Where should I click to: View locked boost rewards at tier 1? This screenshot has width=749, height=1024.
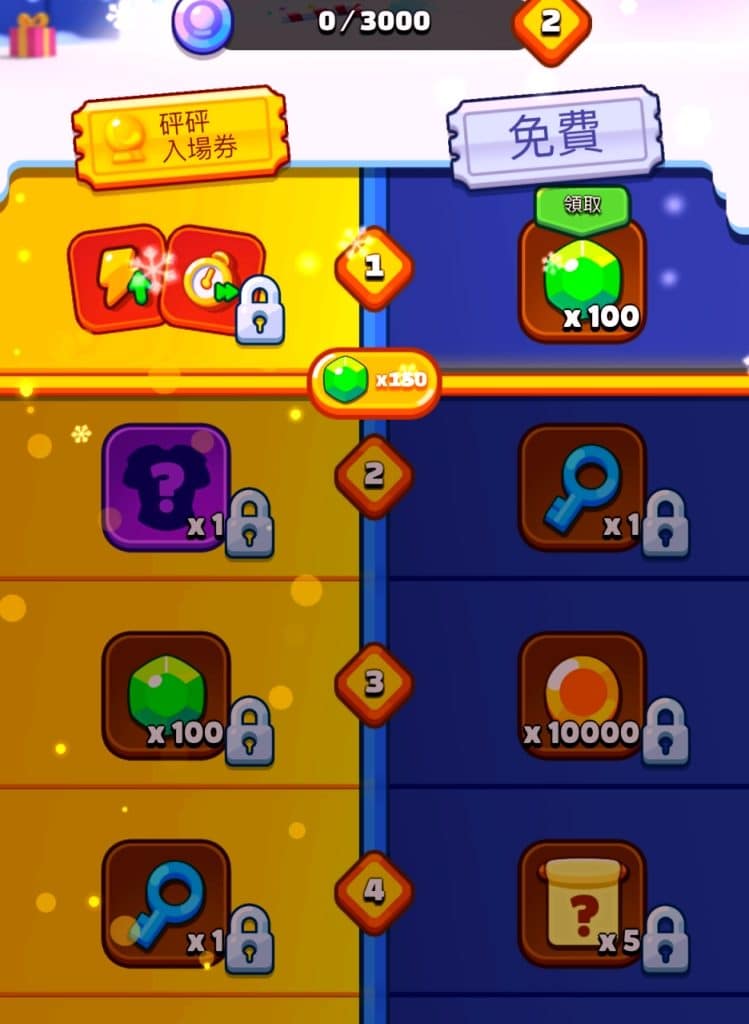(x=168, y=280)
